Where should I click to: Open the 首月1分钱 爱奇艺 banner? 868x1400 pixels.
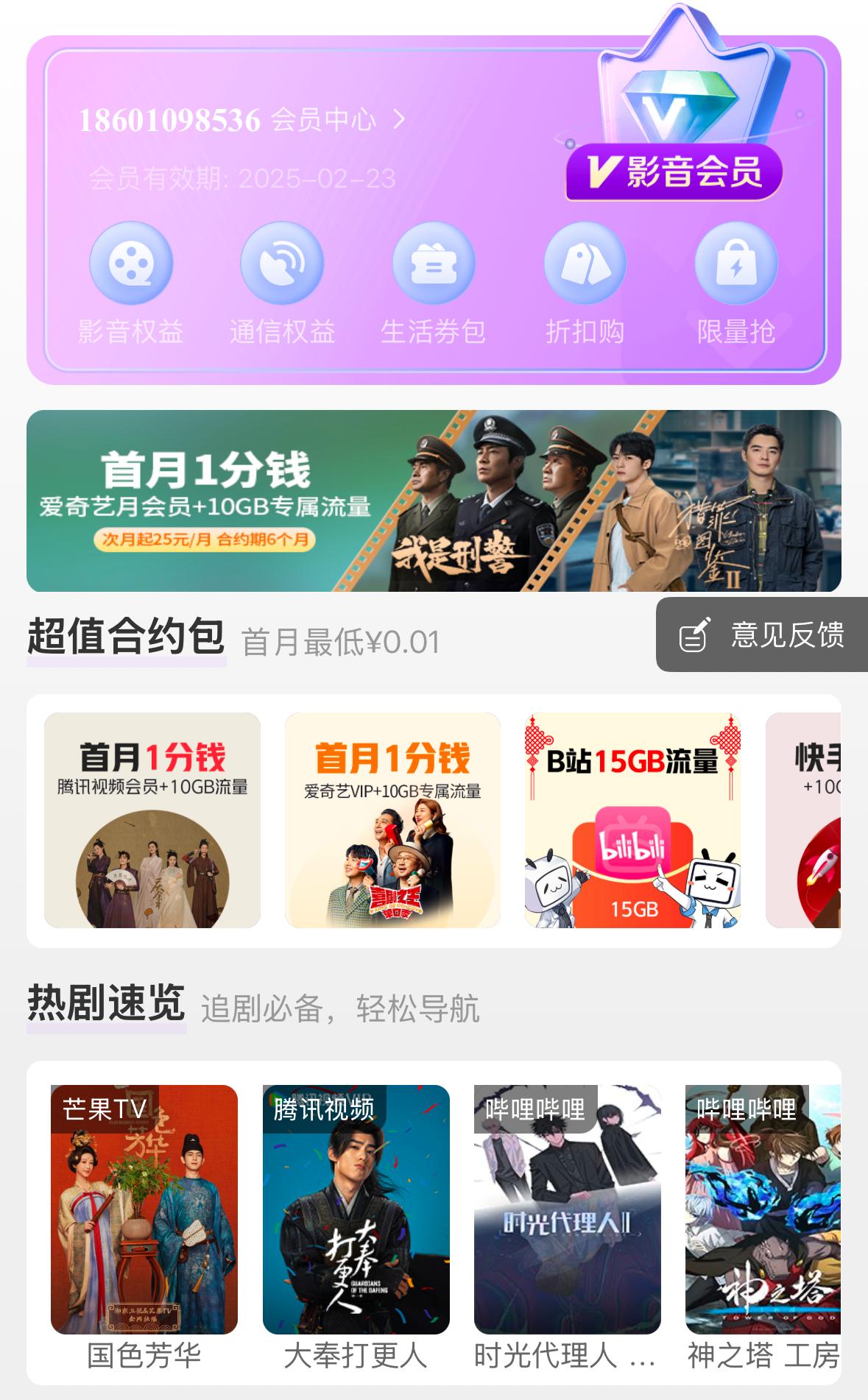click(434, 501)
